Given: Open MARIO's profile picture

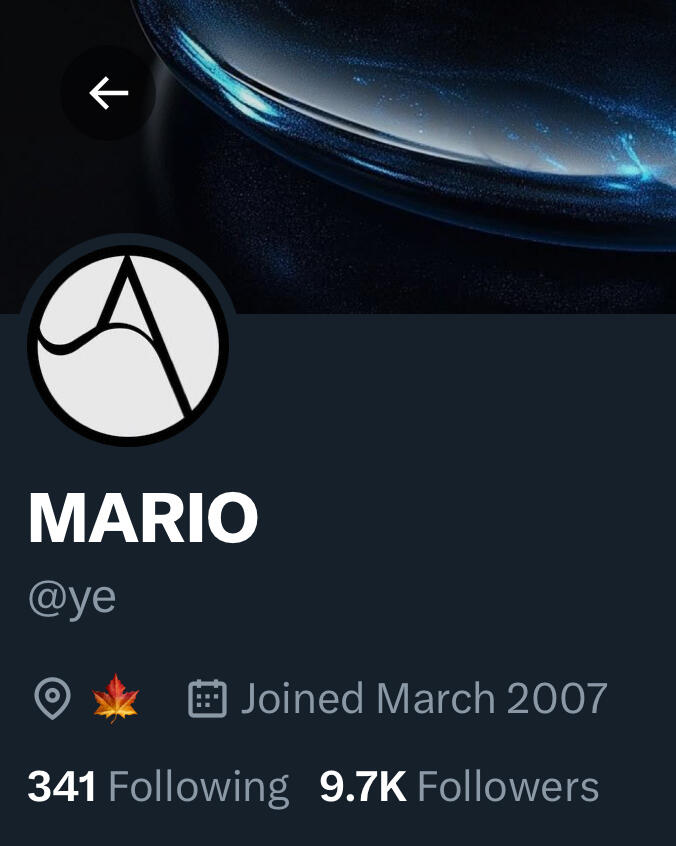Looking at the screenshot, I should click(128, 344).
